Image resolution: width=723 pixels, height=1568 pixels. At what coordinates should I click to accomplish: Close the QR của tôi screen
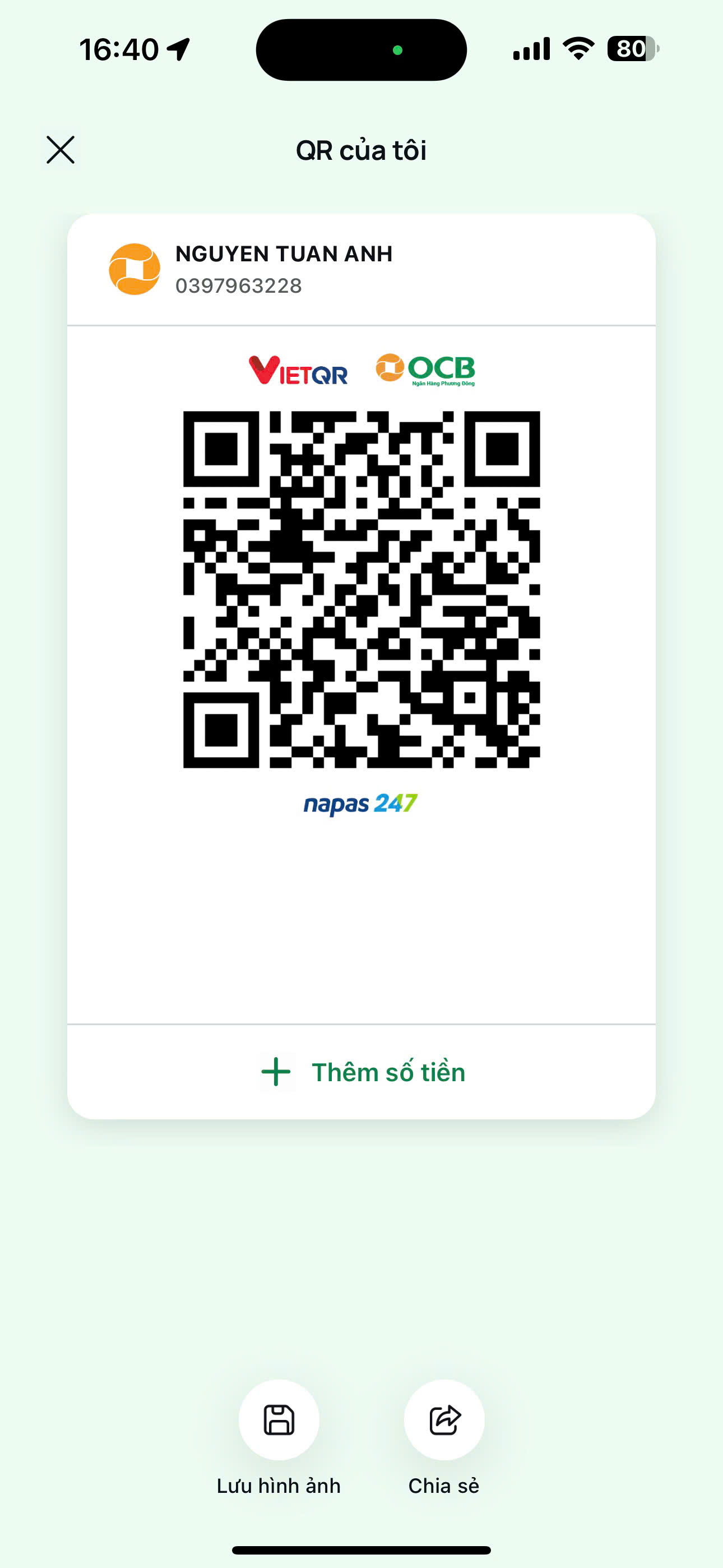pos(61,150)
